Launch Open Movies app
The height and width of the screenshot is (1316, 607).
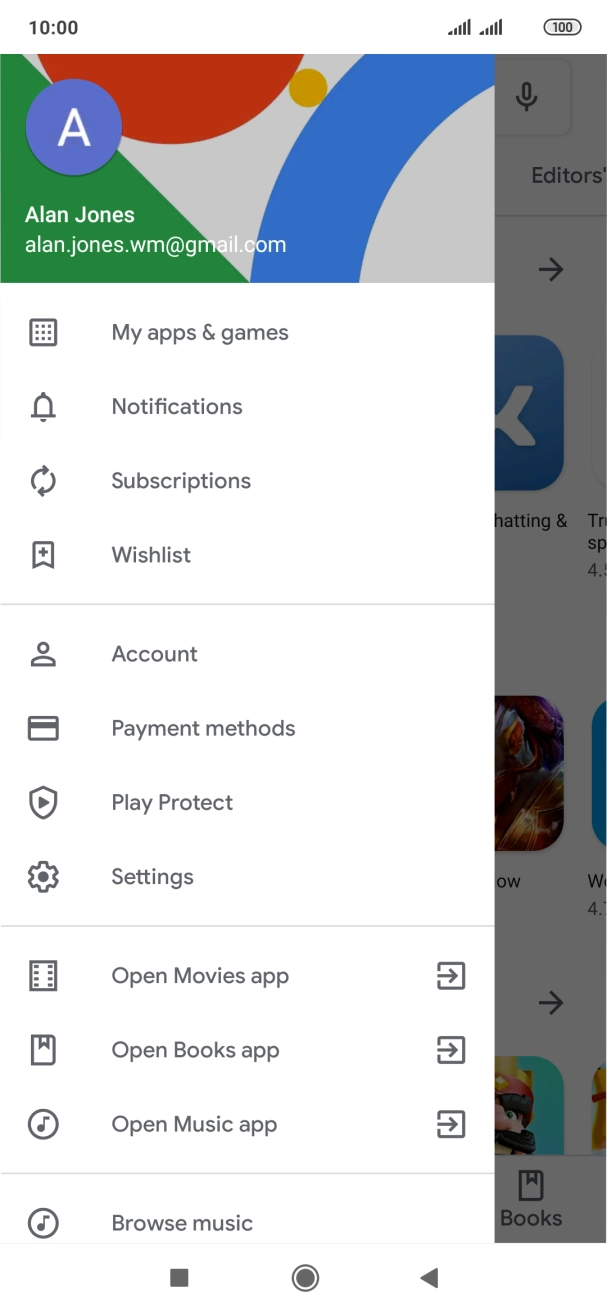tap(200, 976)
